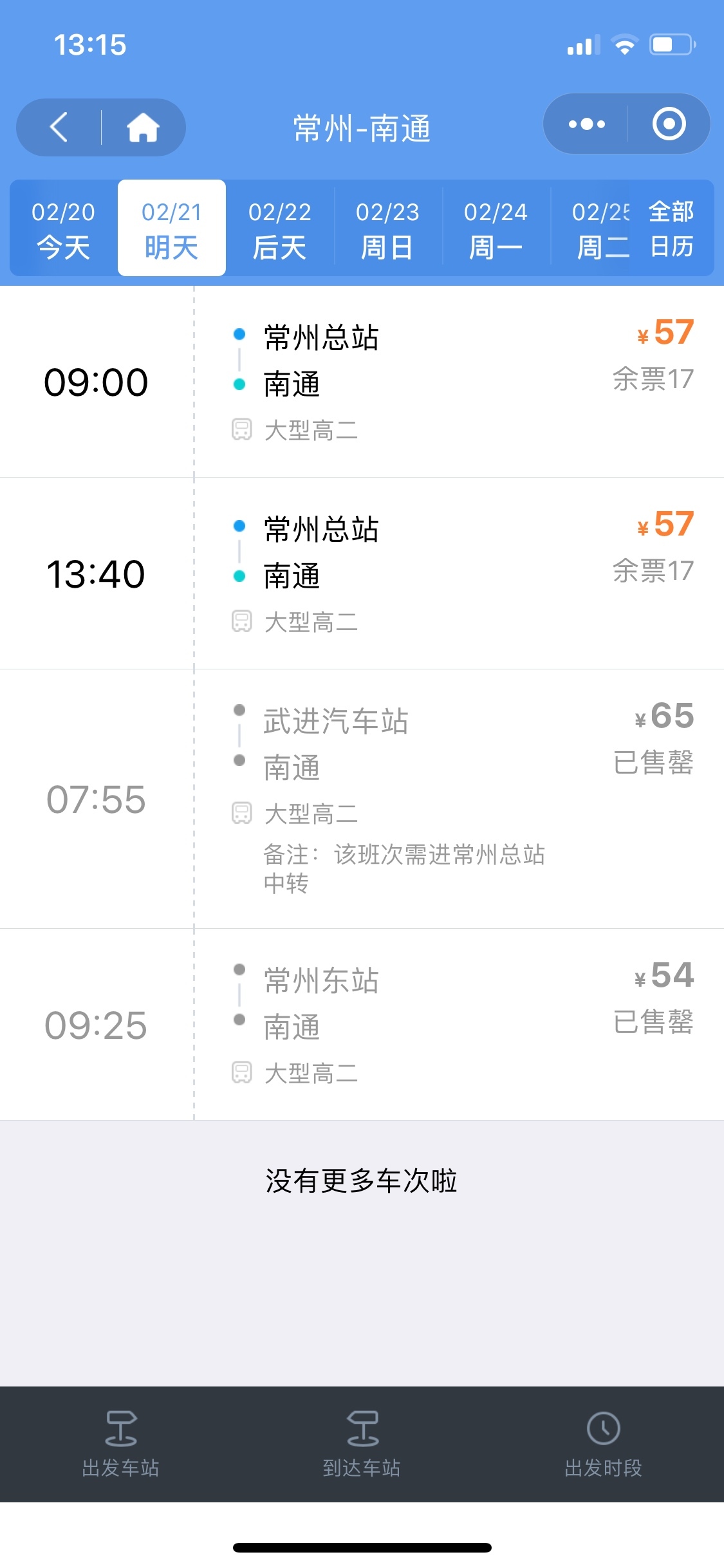The height and width of the screenshot is (1568, 724).
Task: View buses for 02/24 周一
Action: [x=496, y=229]
